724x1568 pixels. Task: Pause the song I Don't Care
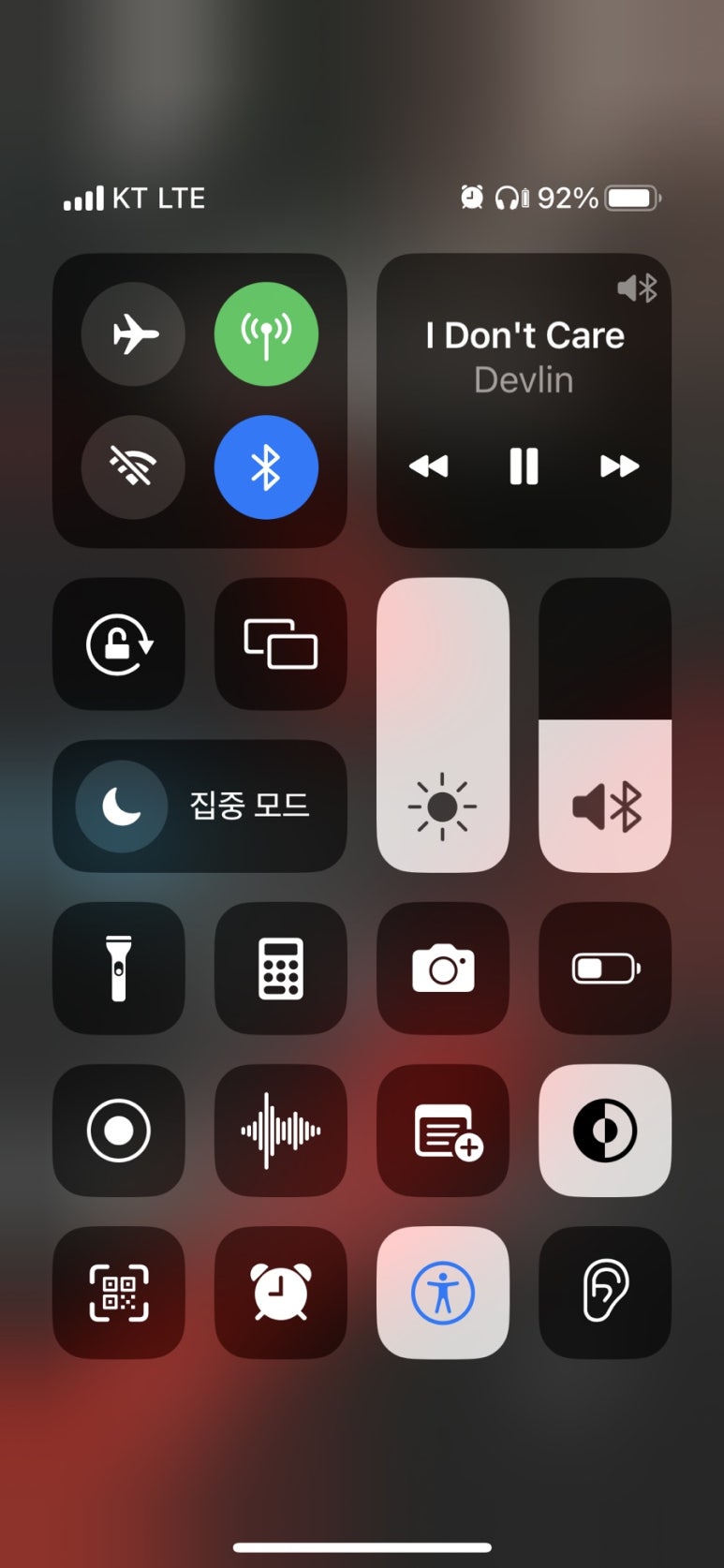click(x=524, y=466)
